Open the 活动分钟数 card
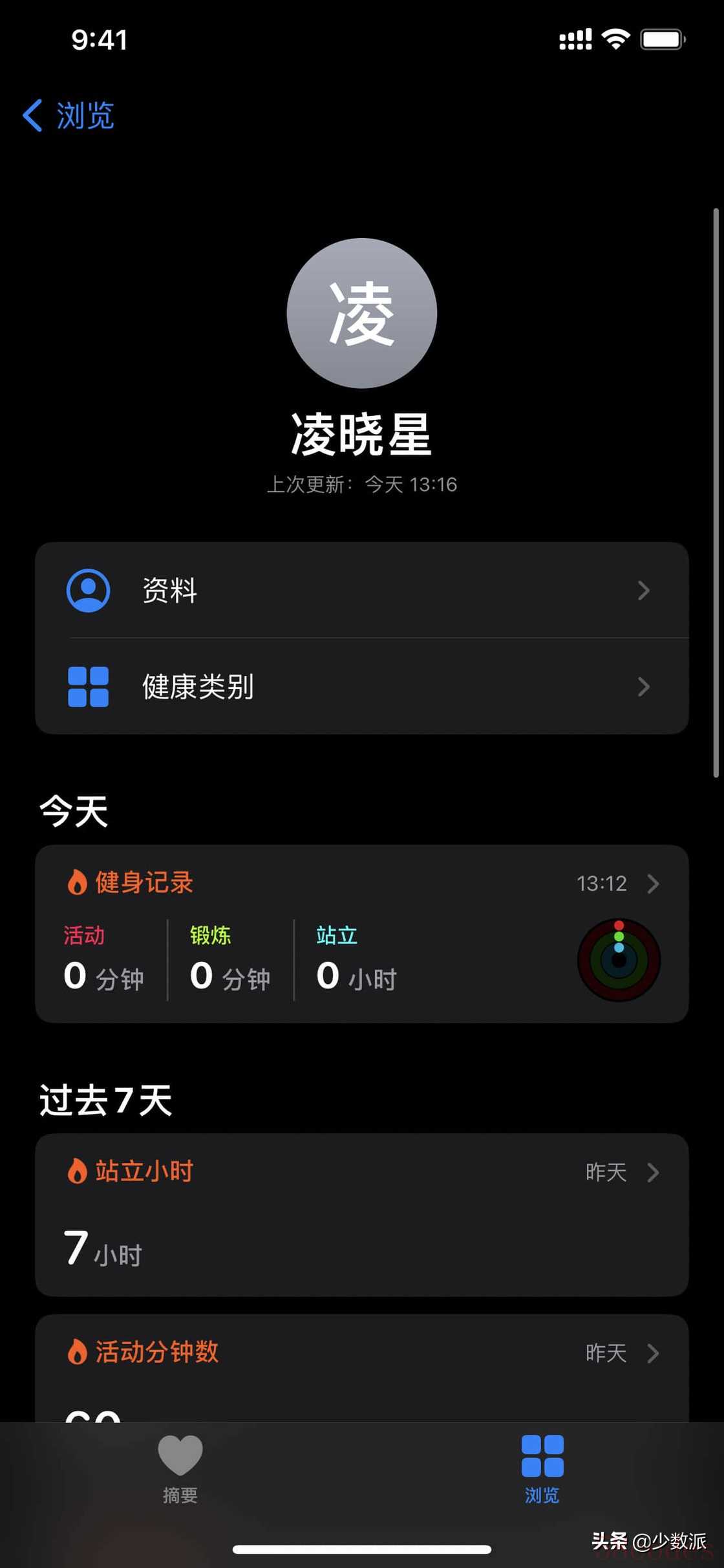Viewport: 724px width, 1568px height. [362, 1367]
